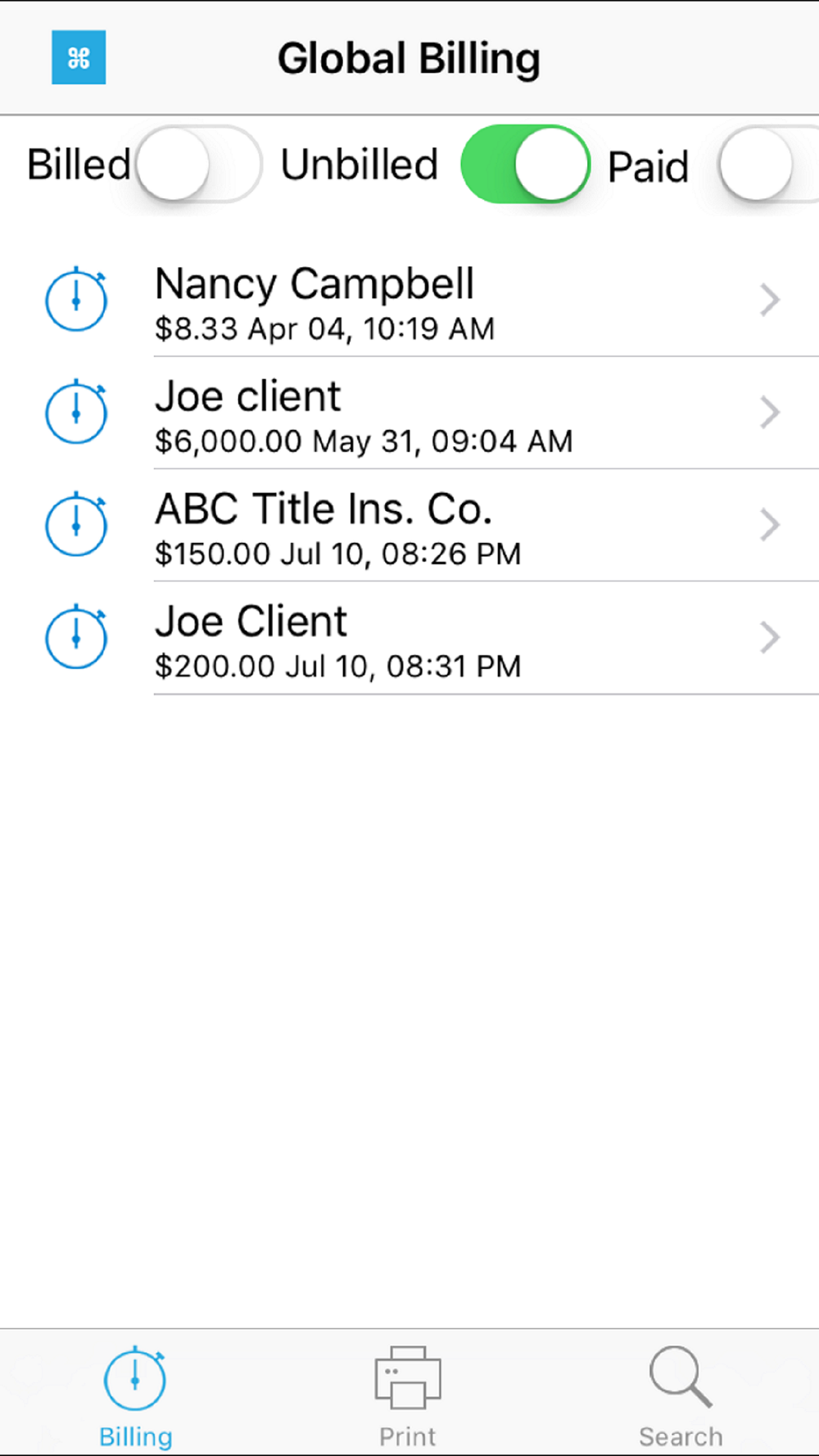Open Nancy Campbell billing entry
This screenshot has height=1456, width=819.
tap(409, 301)
